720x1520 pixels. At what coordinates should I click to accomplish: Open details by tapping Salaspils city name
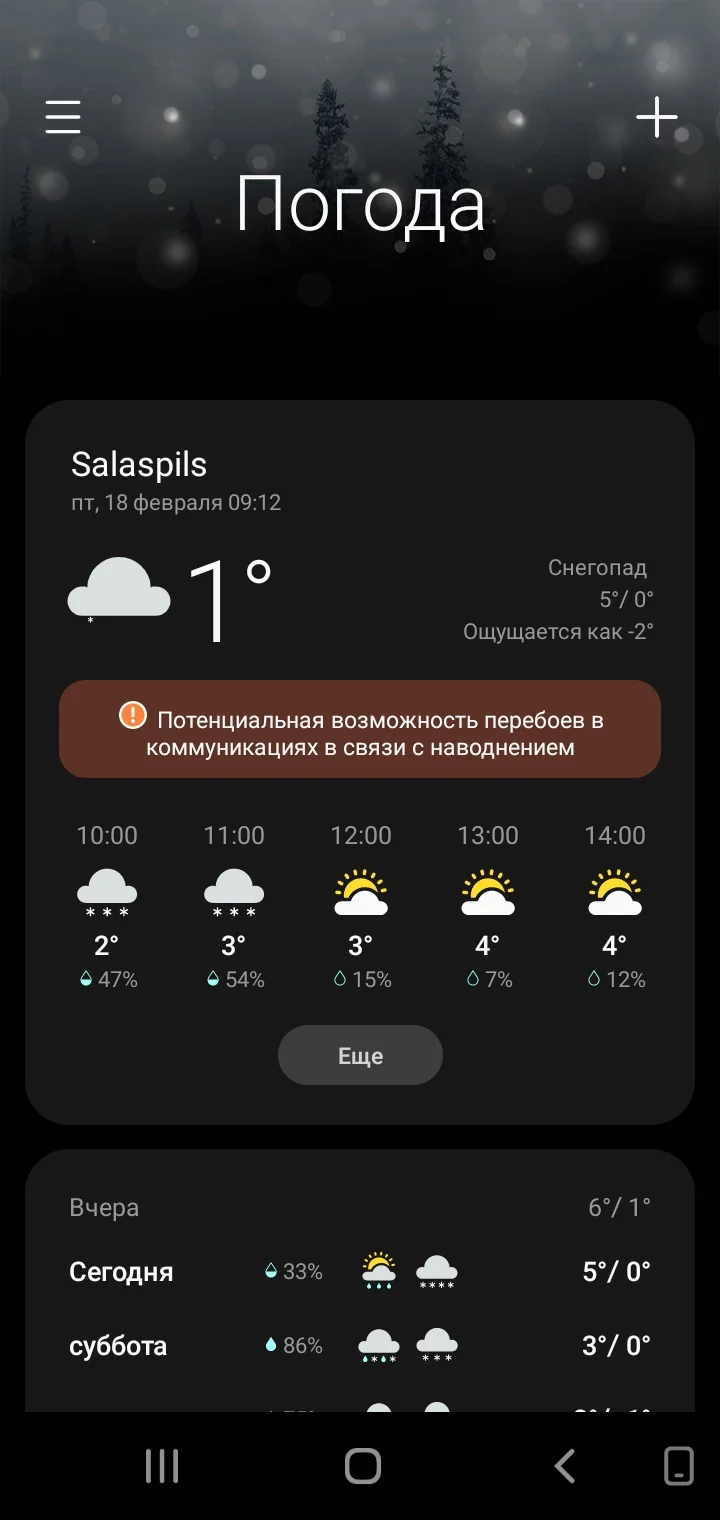pos(138,464)
